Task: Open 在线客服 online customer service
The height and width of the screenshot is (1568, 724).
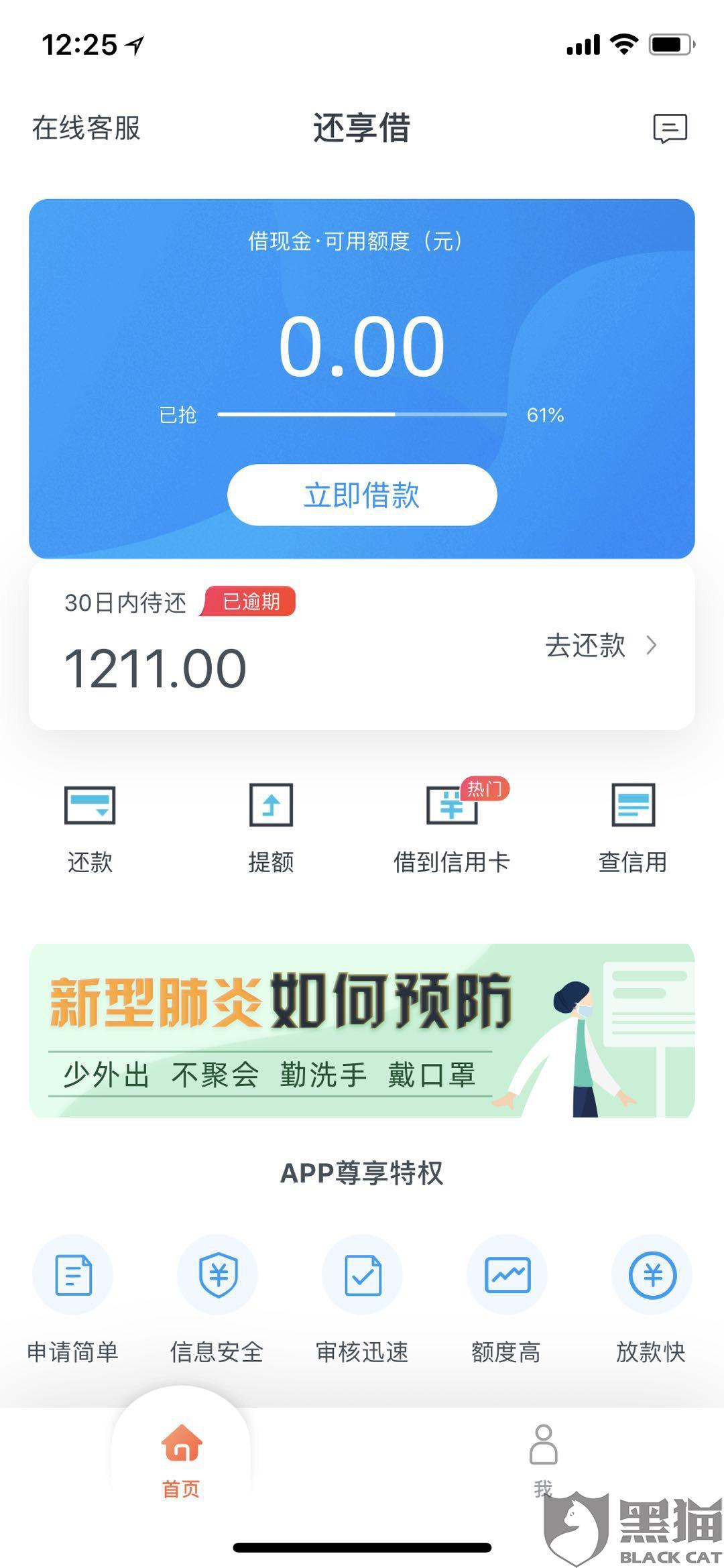Action: point(86,127)
